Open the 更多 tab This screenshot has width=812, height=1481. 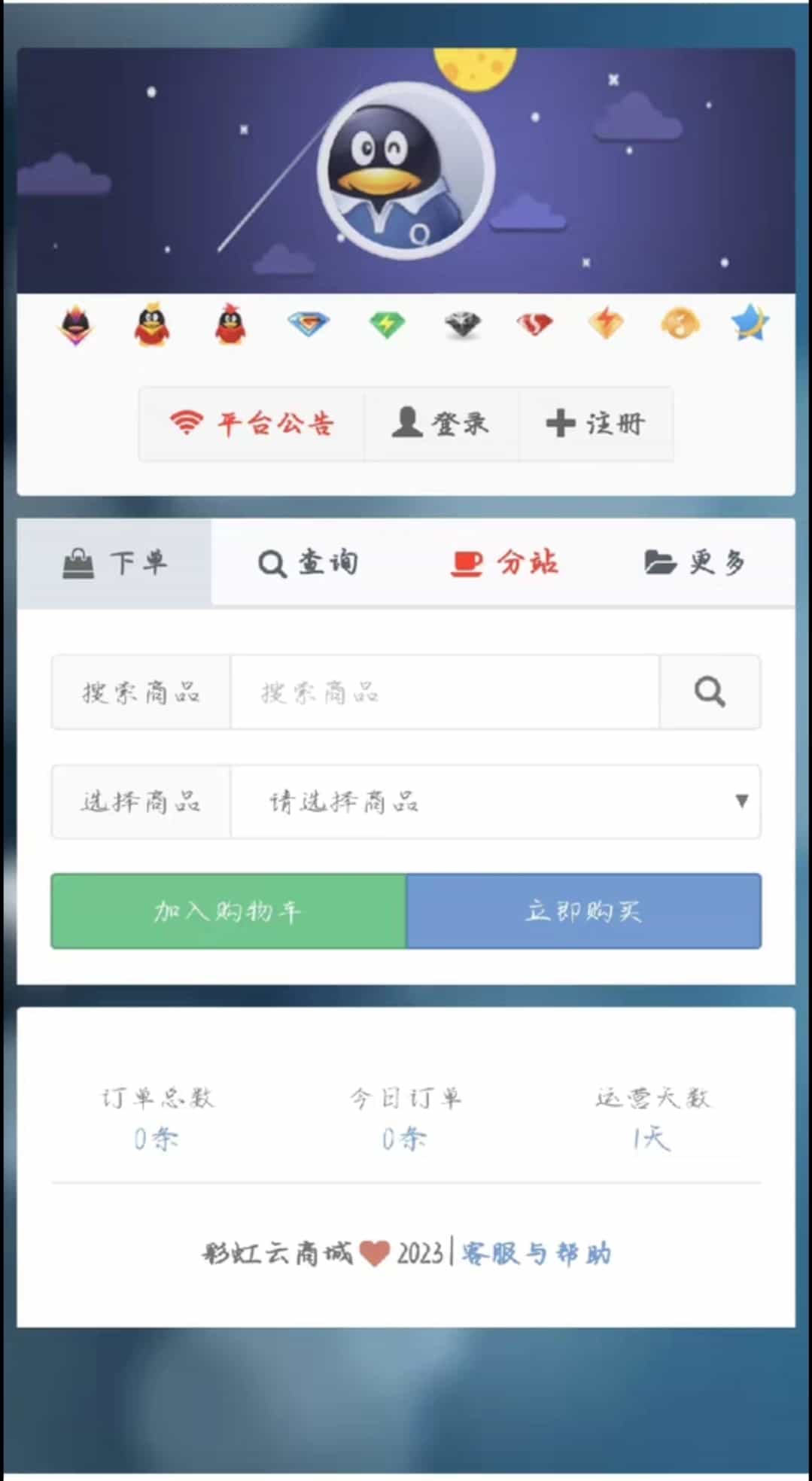(695, 563)
